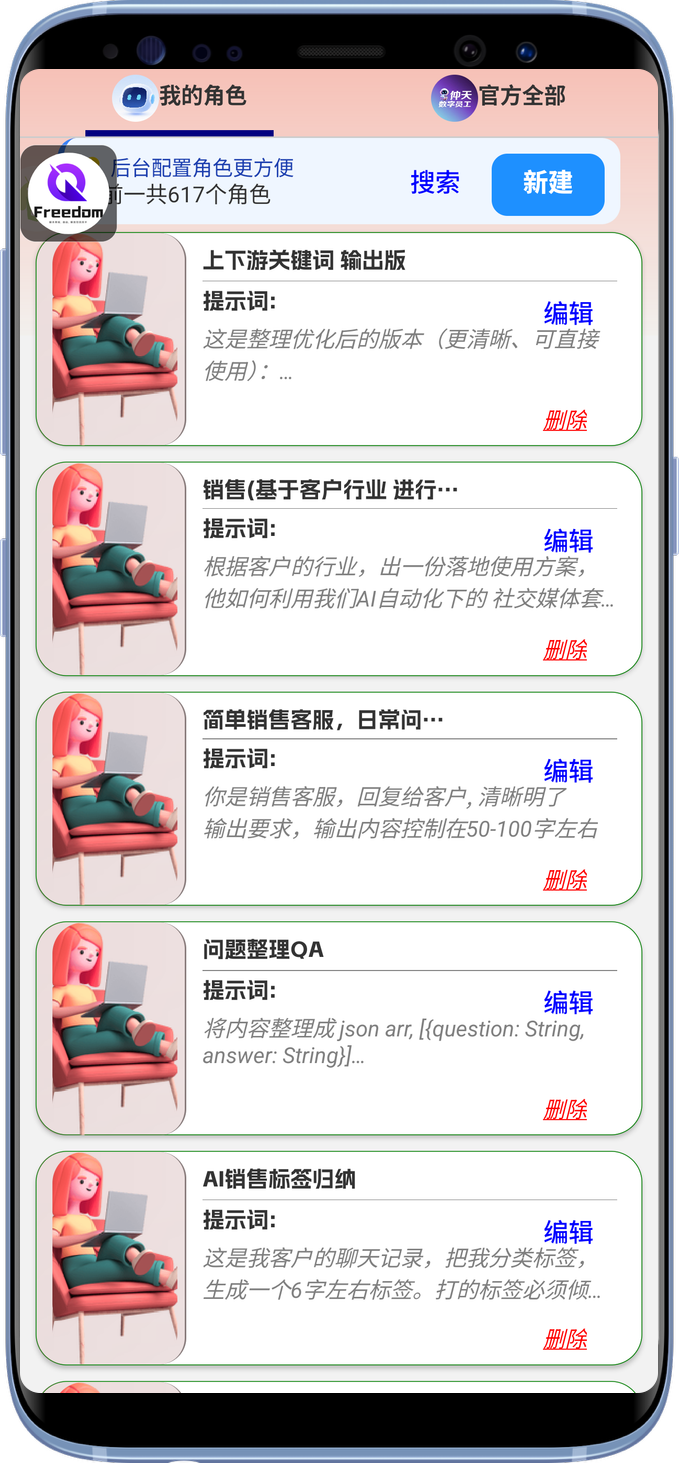Delete the 销售(基于客户行业 进行… role
This screenshot has height=1463, width=679.
point(565,650)
